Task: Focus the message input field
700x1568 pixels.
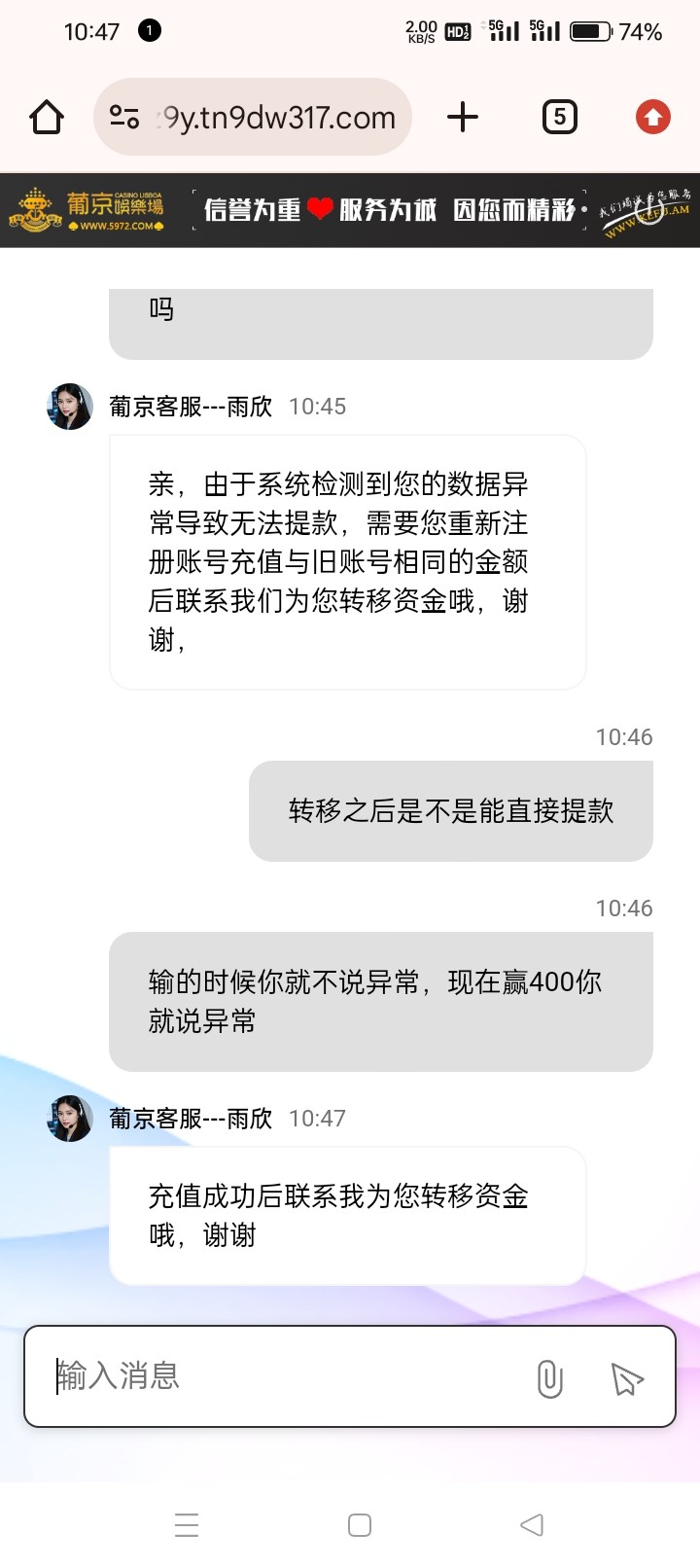Action: coord(282,1376)
